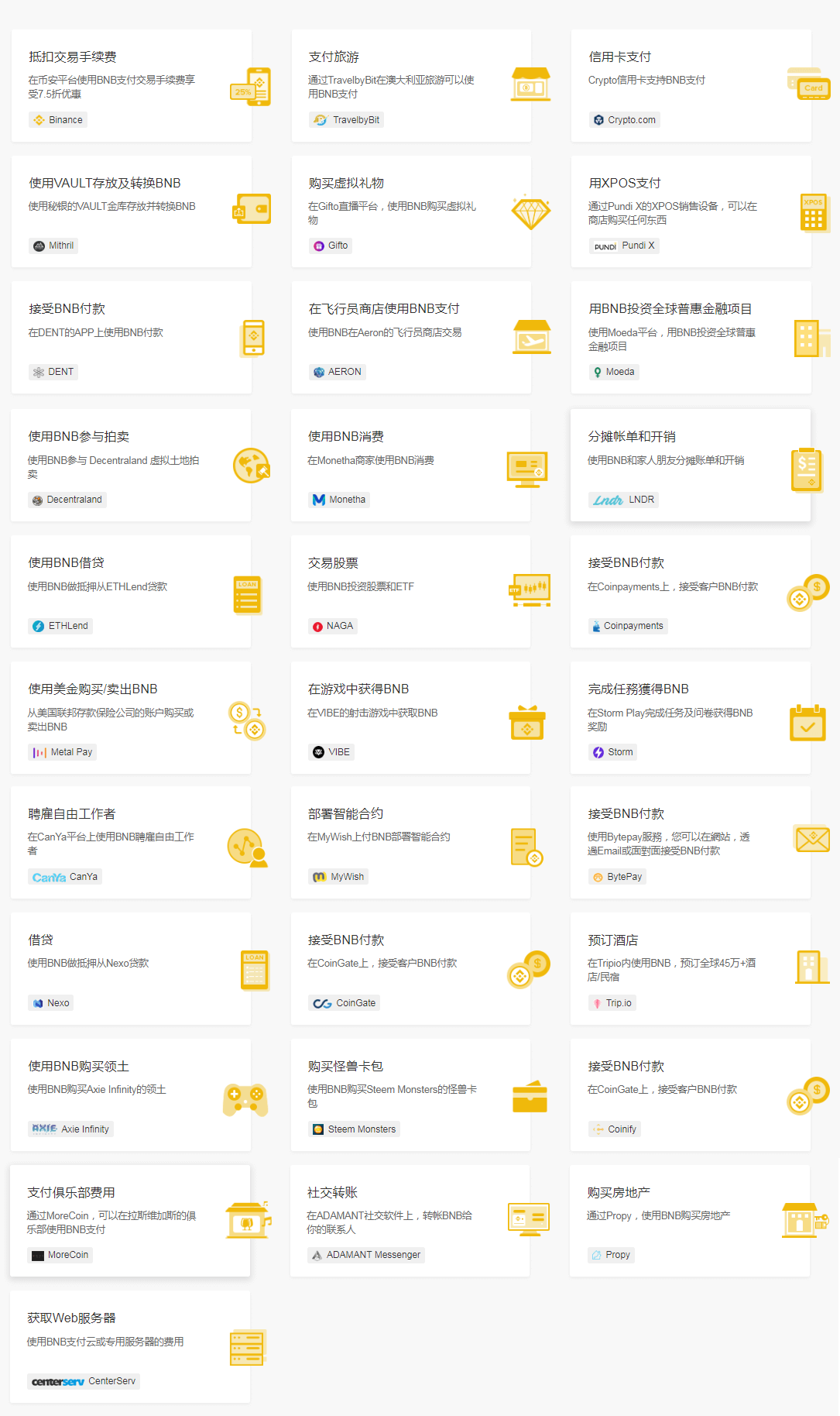840x1416 pixels.
Task: Select the Crypto.com credit card payment card
Action: 691,86
